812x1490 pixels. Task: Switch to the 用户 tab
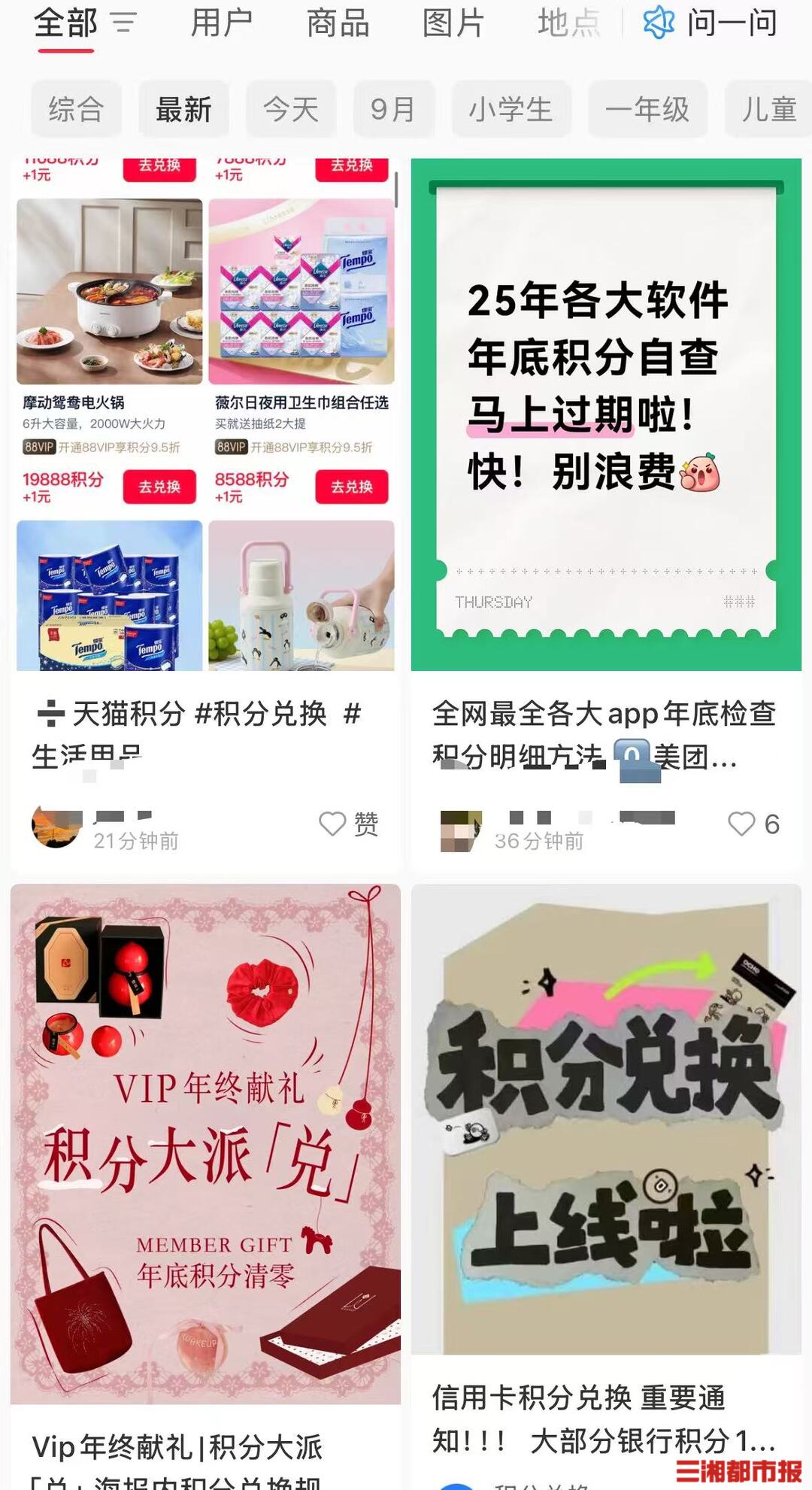221,23
